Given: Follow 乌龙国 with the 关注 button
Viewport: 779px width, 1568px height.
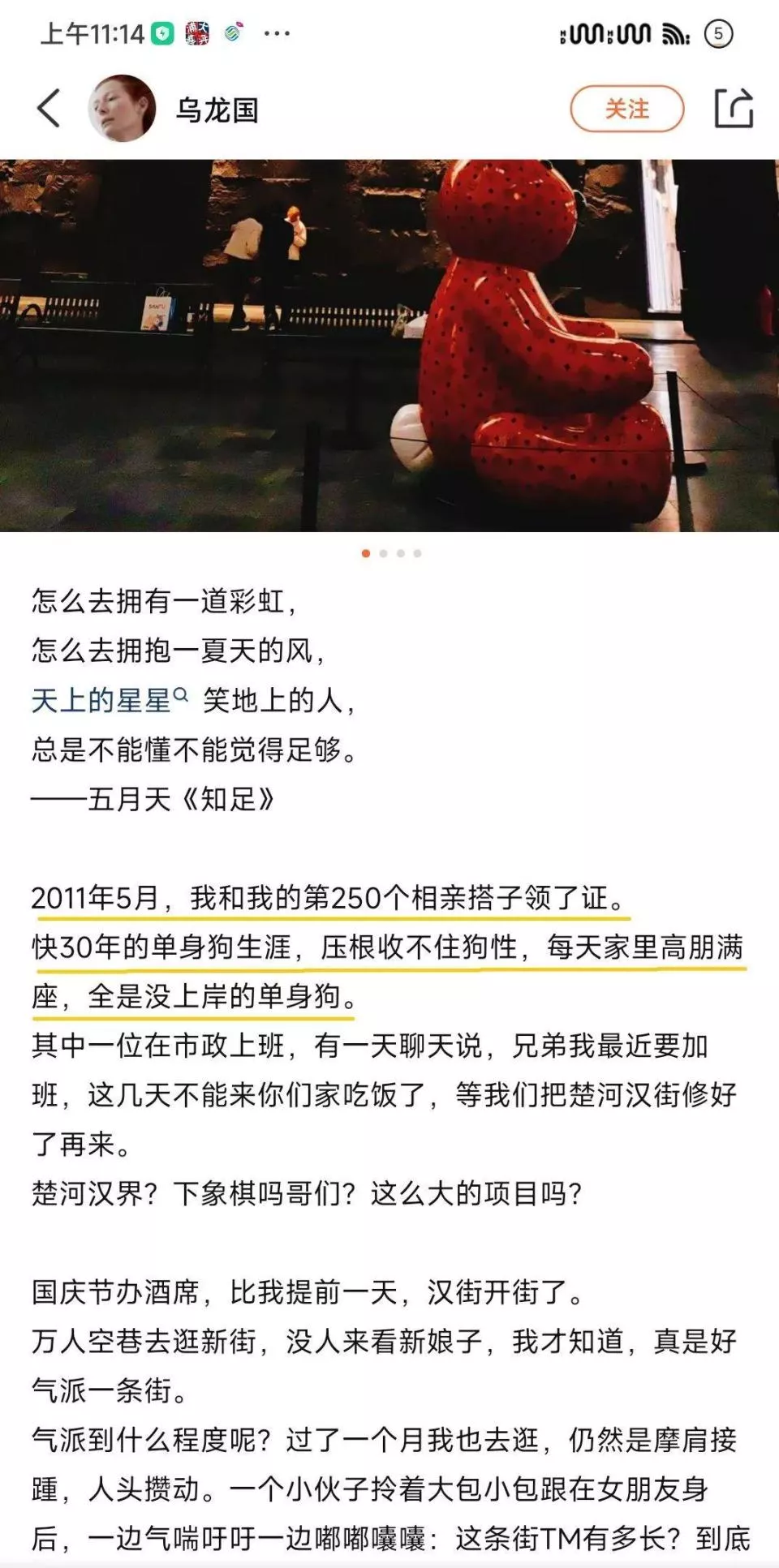Looking at the screenshot, I should click(626, 109).
